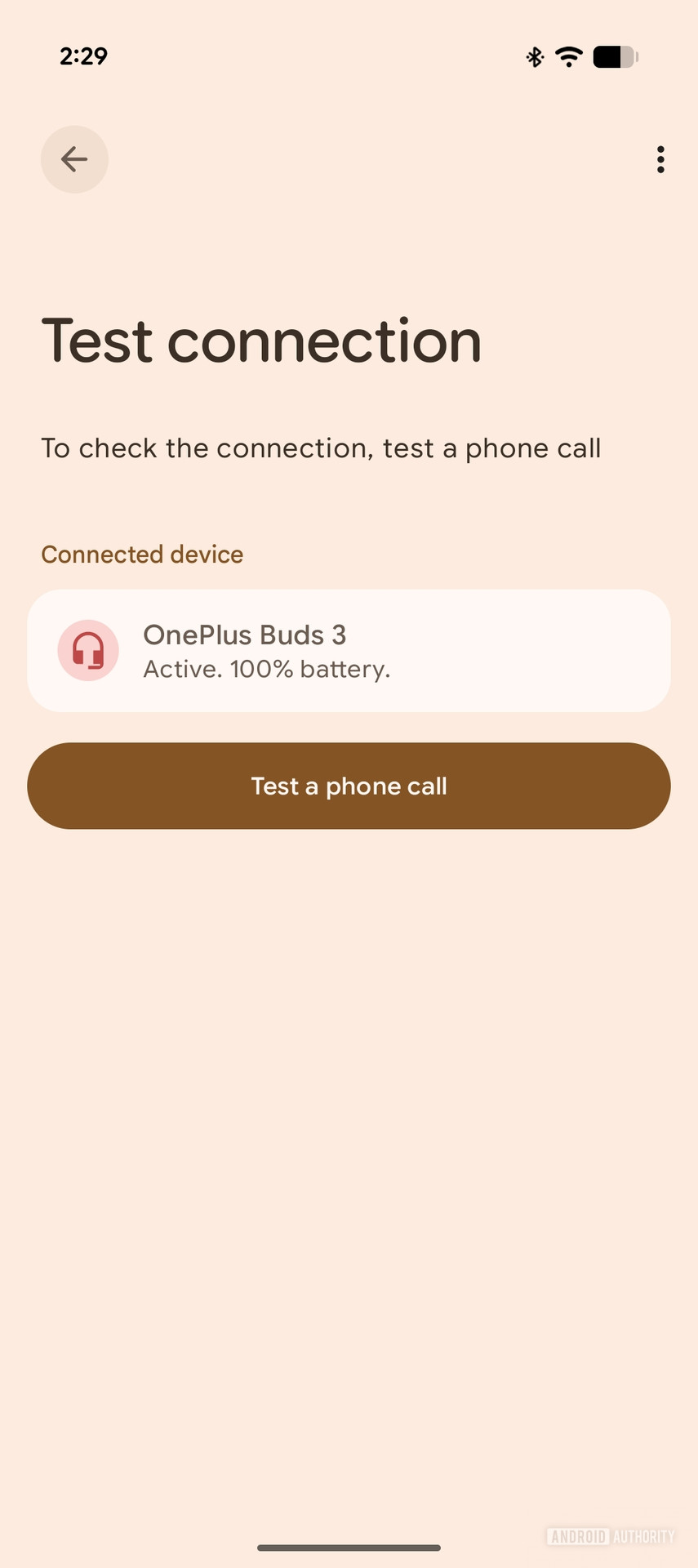This screenshot has width=698, height=1568.
Task: Tap the clock showing 2:29
Action: tap(83, 56)
